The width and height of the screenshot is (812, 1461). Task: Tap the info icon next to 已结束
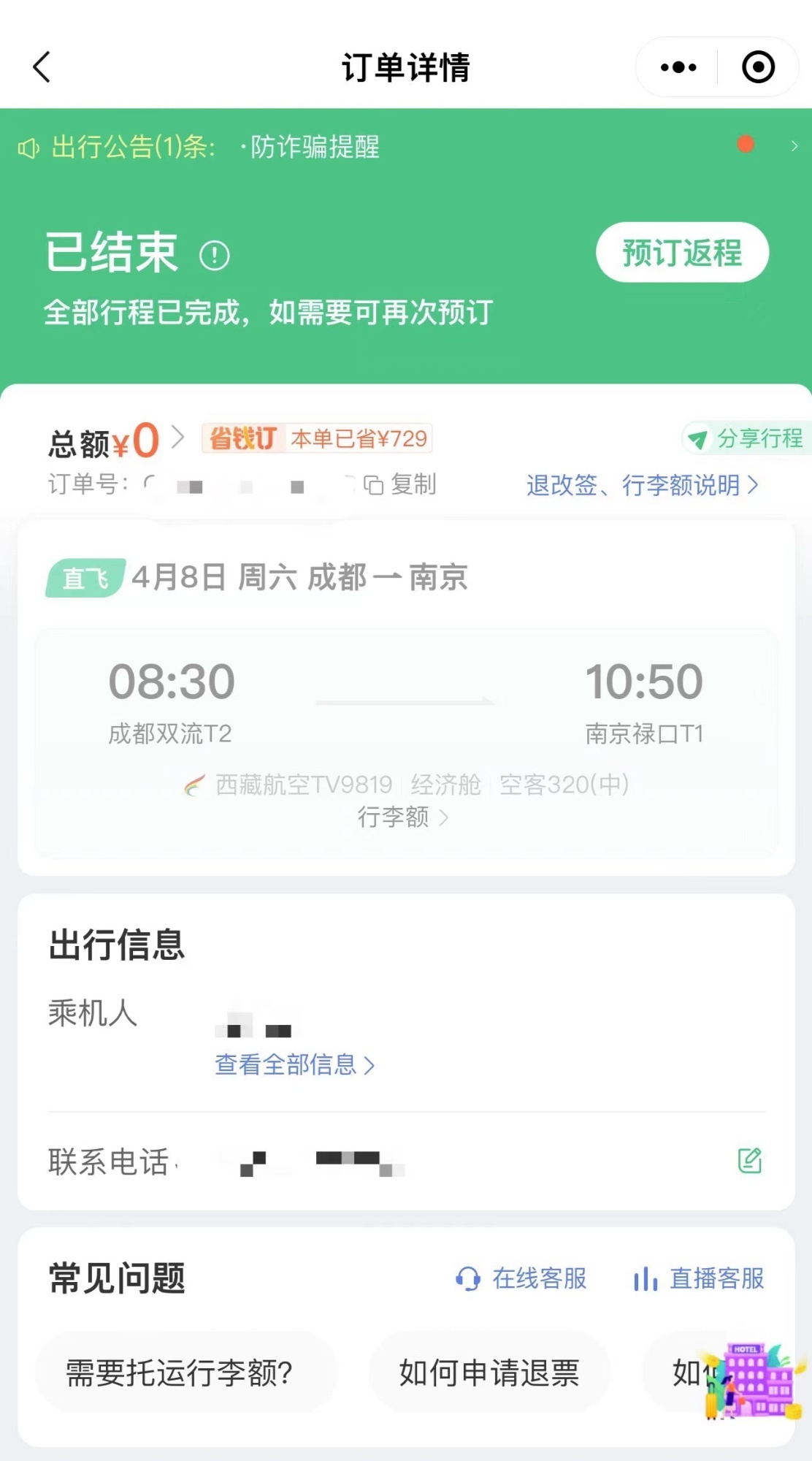(x=215, y=256)
